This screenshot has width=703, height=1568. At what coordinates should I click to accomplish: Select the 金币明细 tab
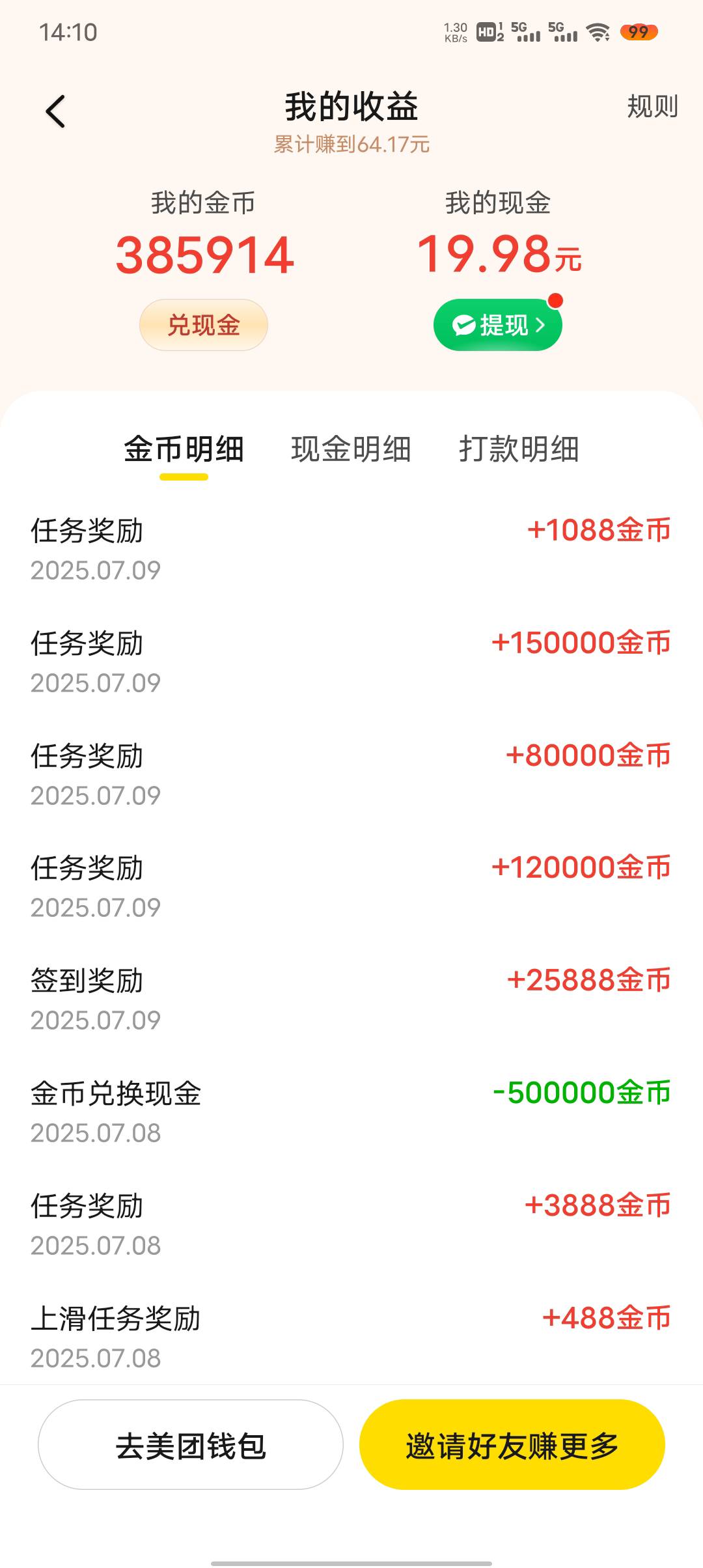coord(184,449)
